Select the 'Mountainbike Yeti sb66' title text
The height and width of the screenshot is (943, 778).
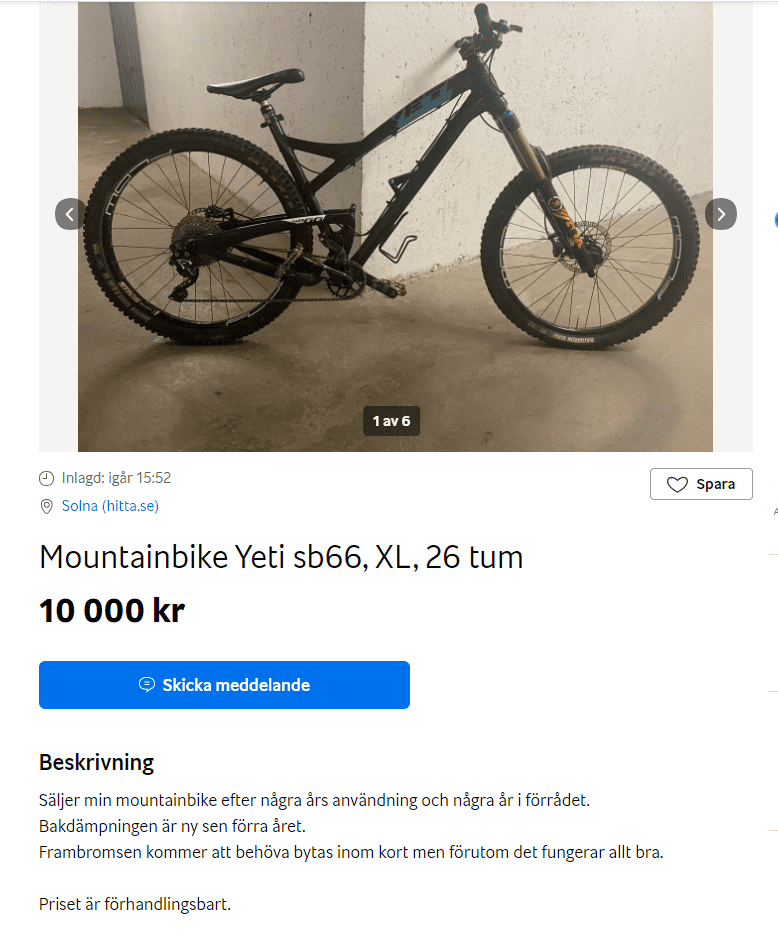pos(280,558)
